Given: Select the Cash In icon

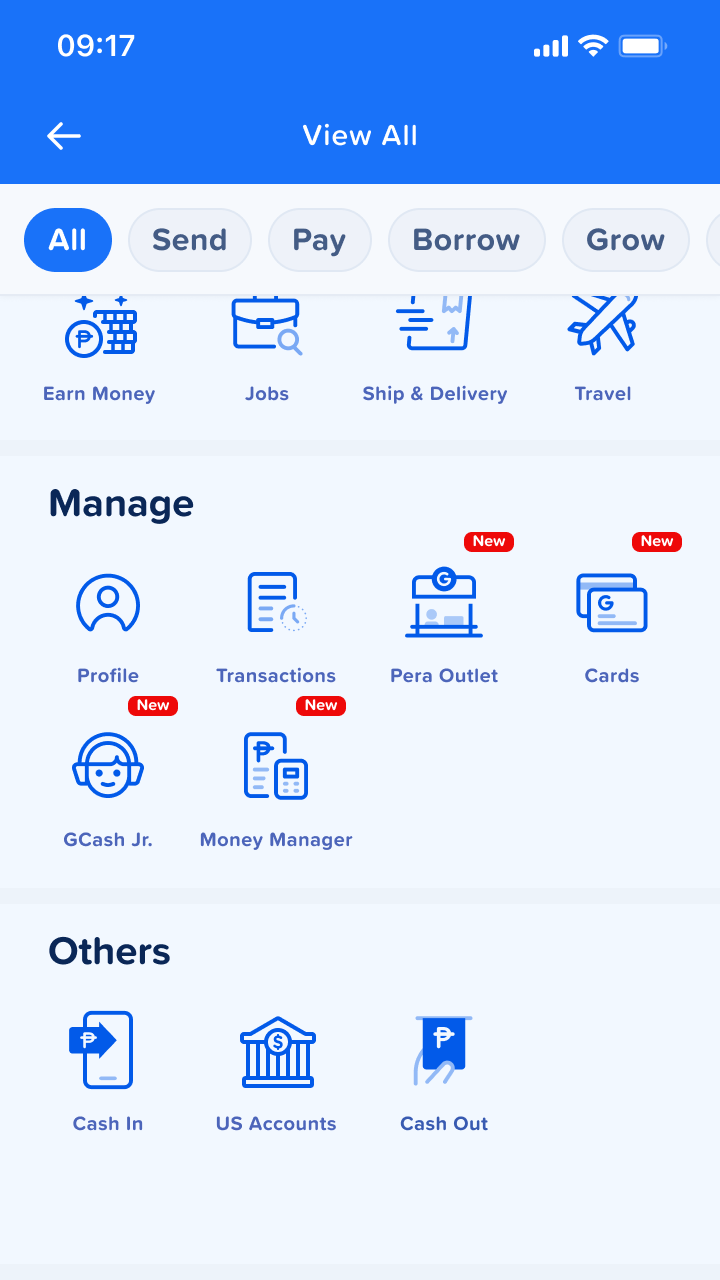Looking at the screenshot, I should [108, 1050].
